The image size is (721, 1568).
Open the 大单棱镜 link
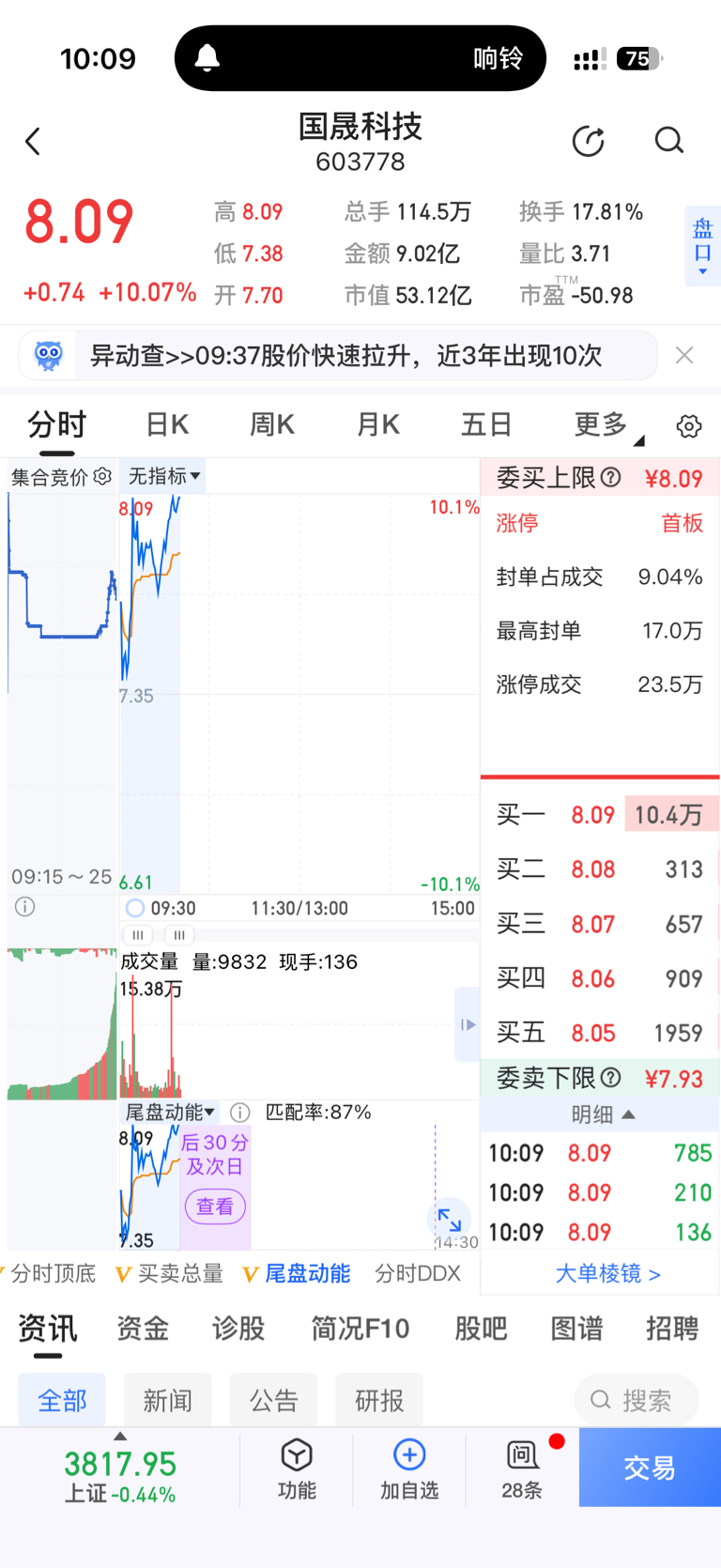[x=607, y=1273]
